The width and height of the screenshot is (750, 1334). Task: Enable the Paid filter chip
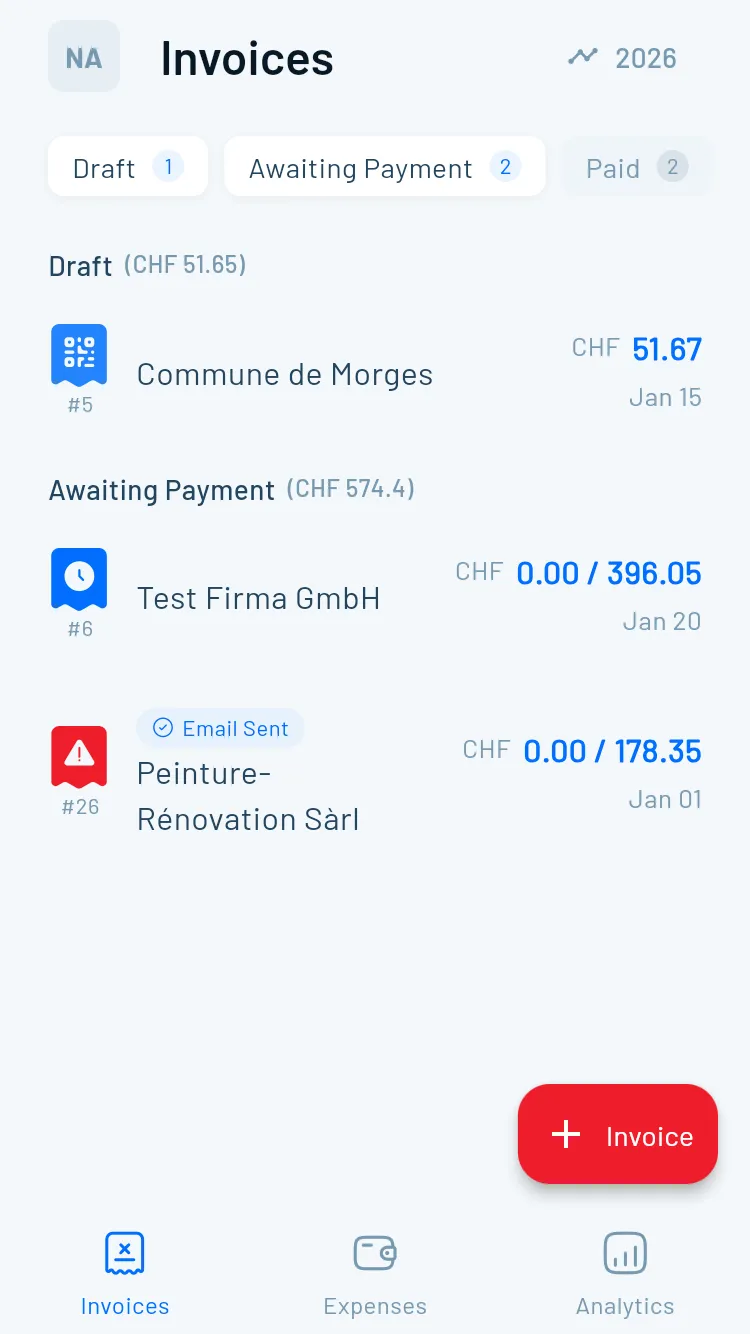click(638, 167)
